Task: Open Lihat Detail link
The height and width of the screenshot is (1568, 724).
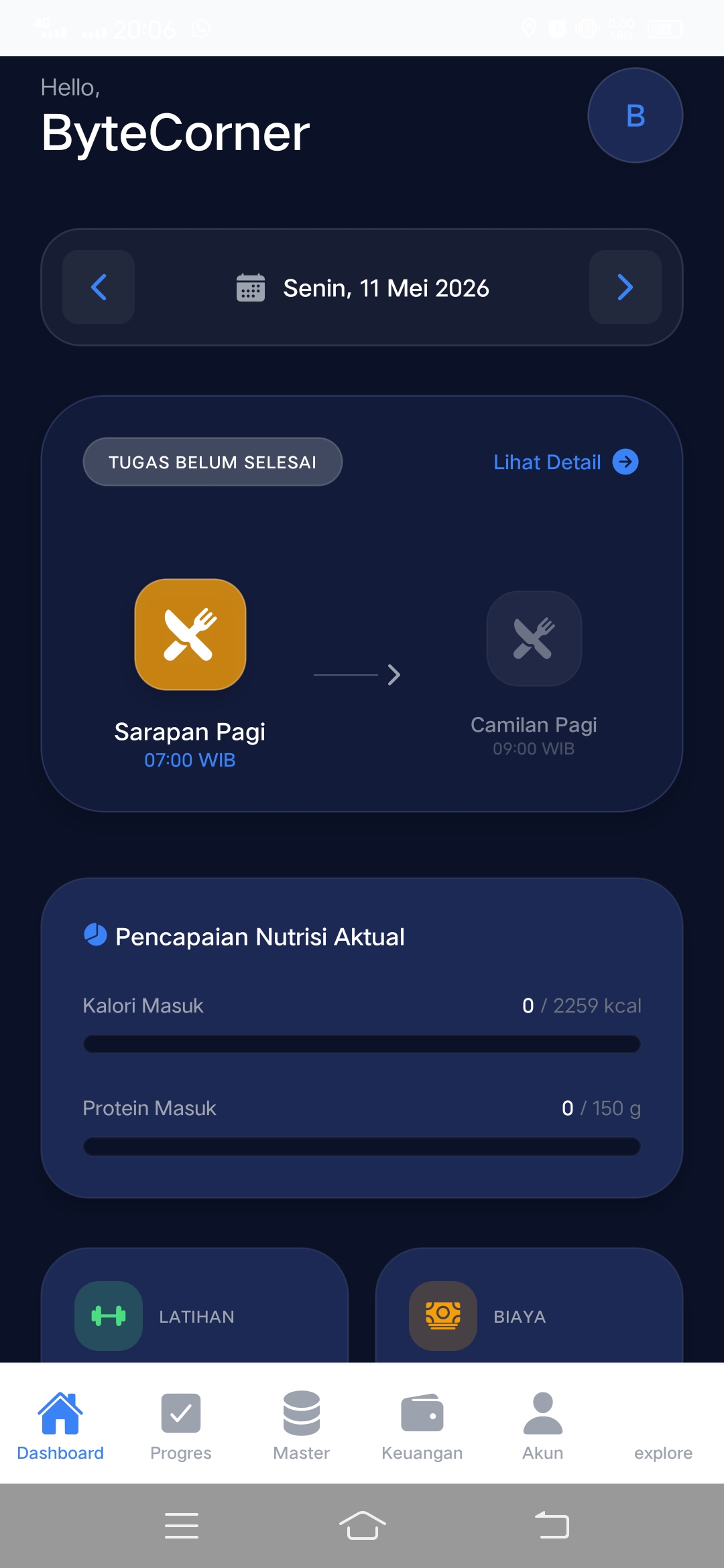Action: point(566,462)
